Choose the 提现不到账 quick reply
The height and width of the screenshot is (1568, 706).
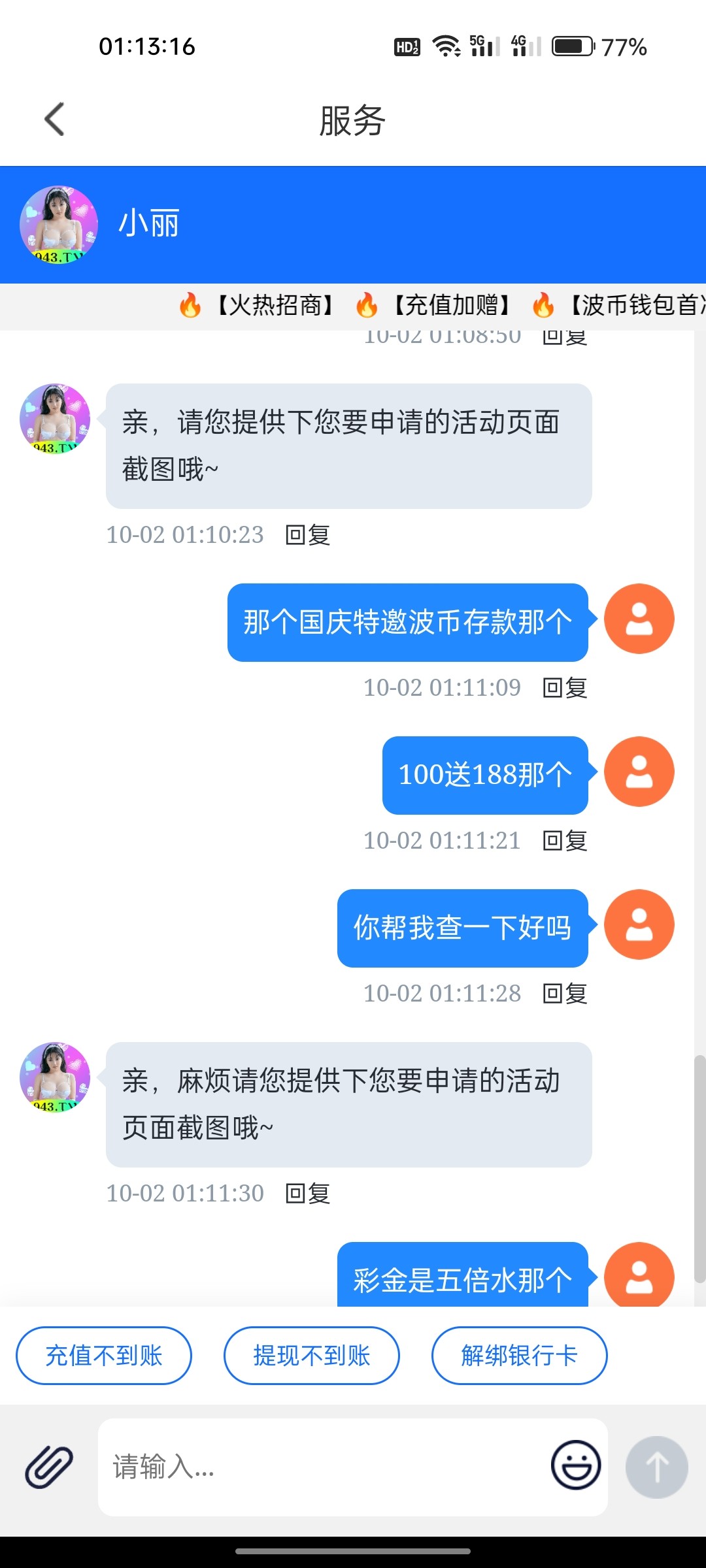[312, 1356]
